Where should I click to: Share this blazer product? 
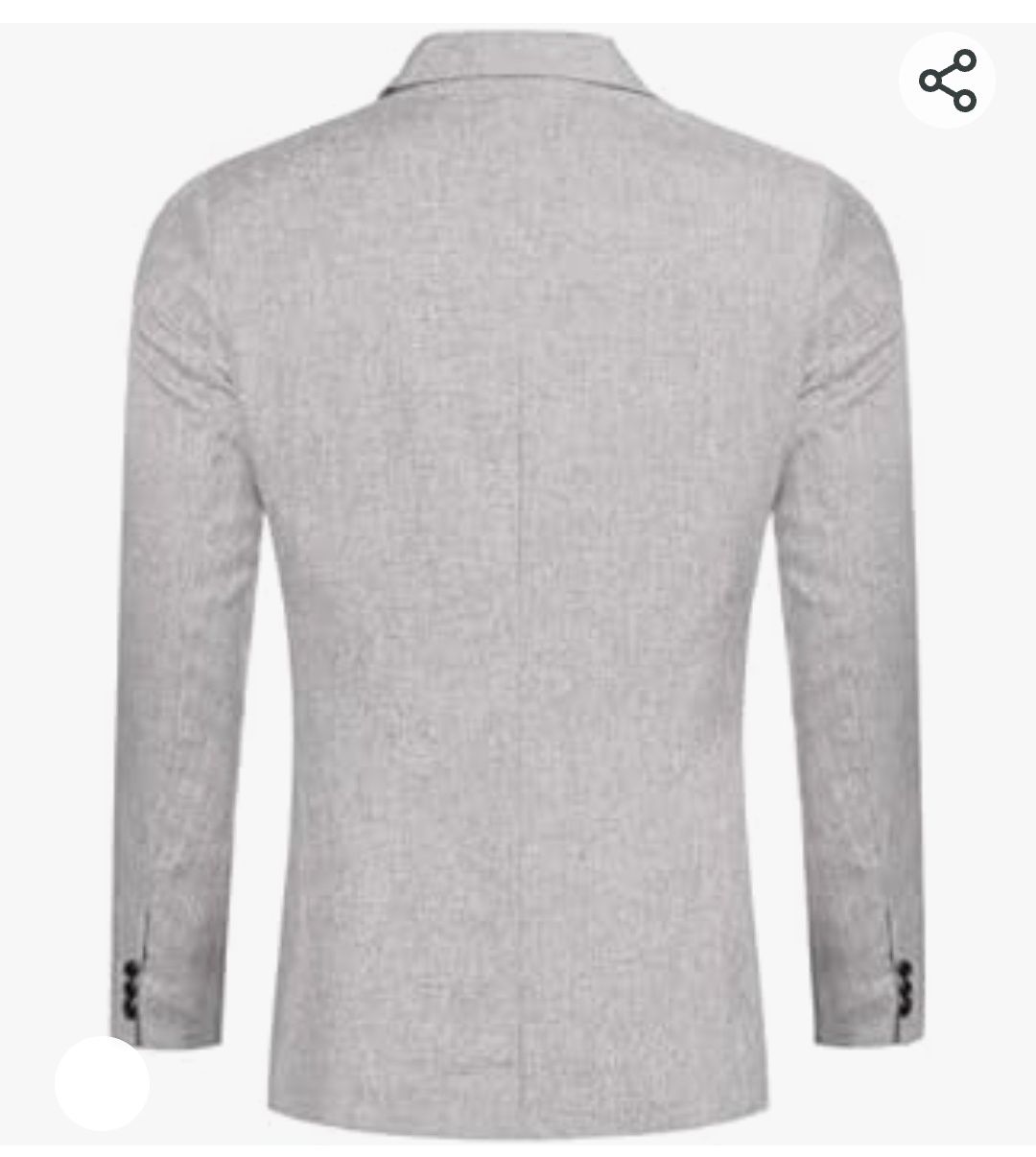tap(947, 81)
